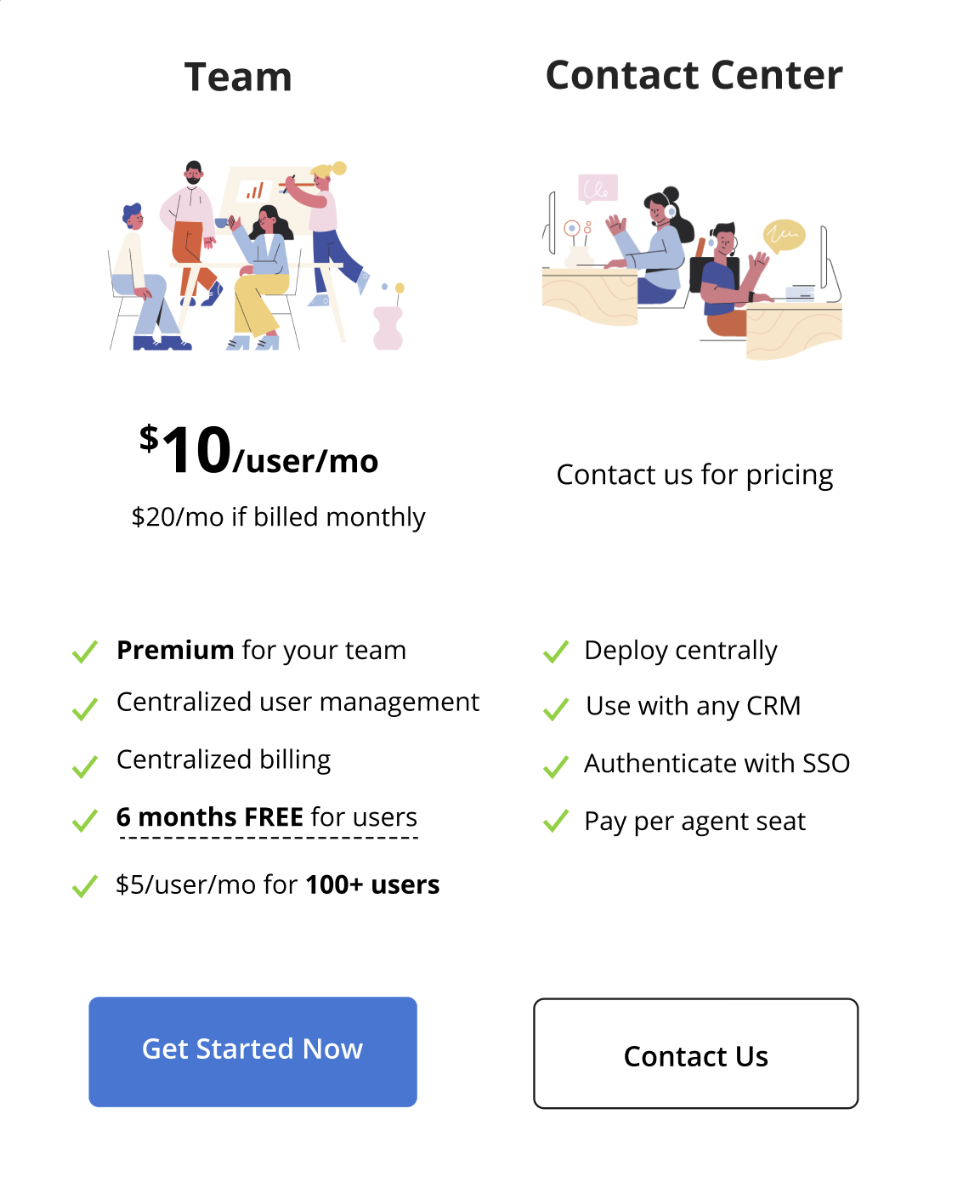
Task: Open the 6 months FREE for users link
Action: coord(266,817)
